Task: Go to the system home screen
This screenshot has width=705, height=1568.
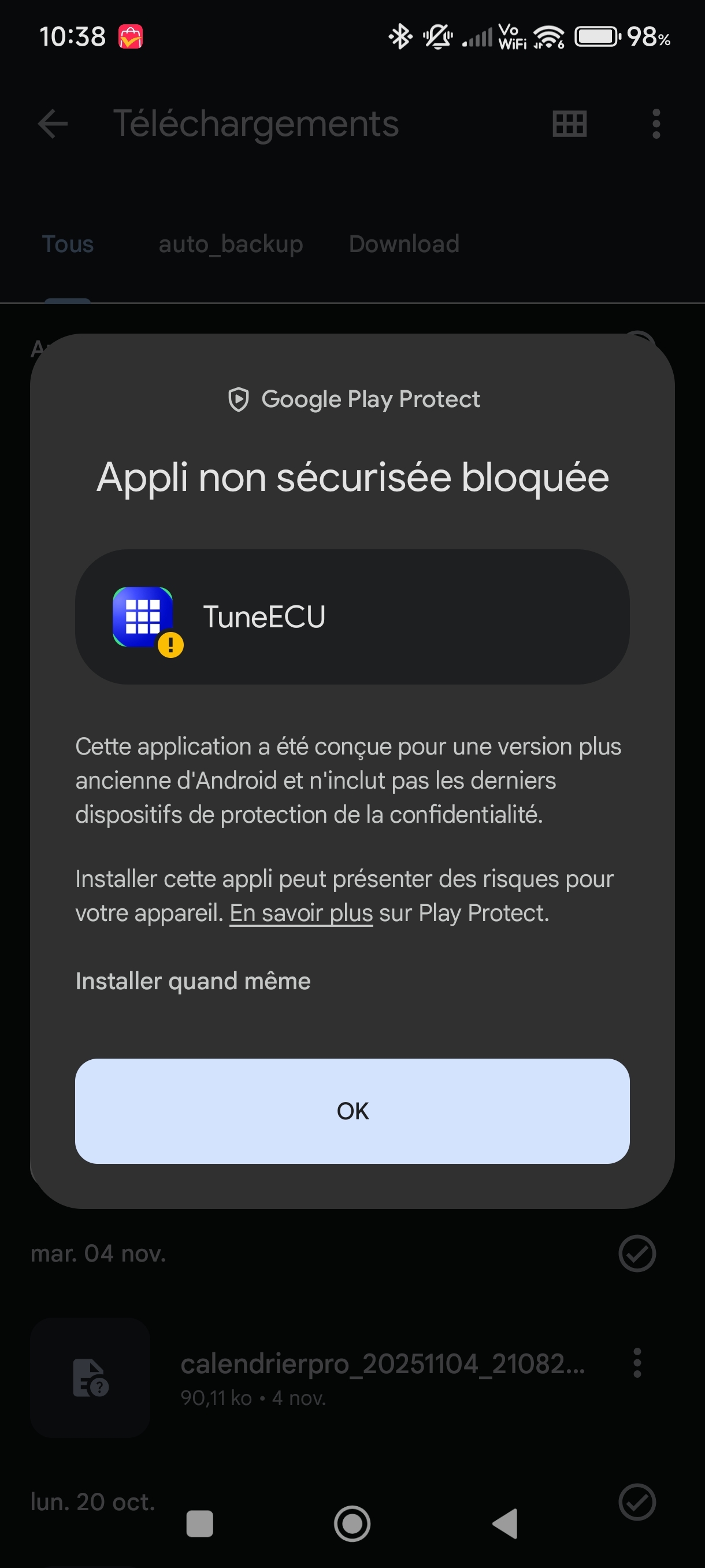Action: tap(352, 1523)
